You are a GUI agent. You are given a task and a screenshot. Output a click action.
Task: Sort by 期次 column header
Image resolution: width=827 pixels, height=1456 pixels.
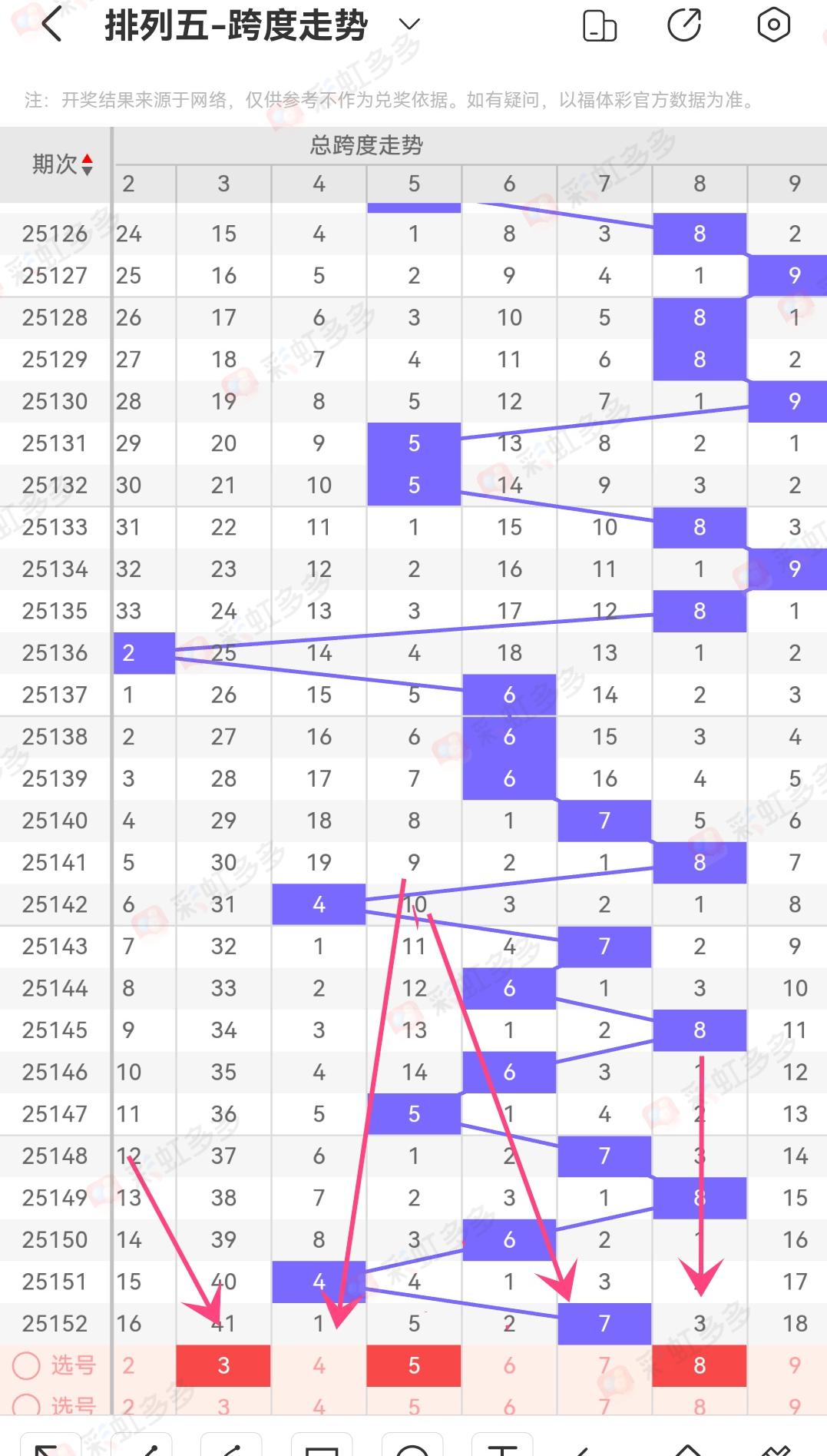click(x=63, y=164)
